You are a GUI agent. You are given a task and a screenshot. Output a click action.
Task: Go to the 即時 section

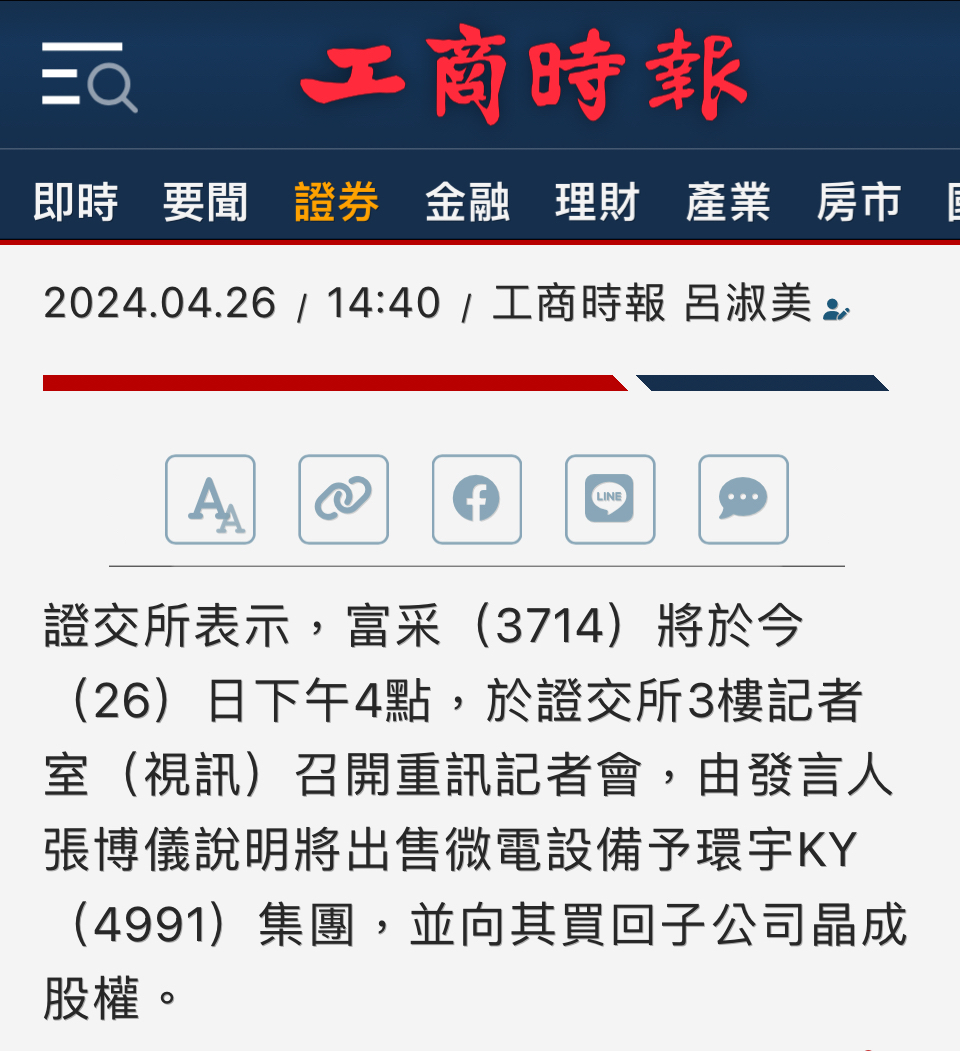tap(75, 201)
